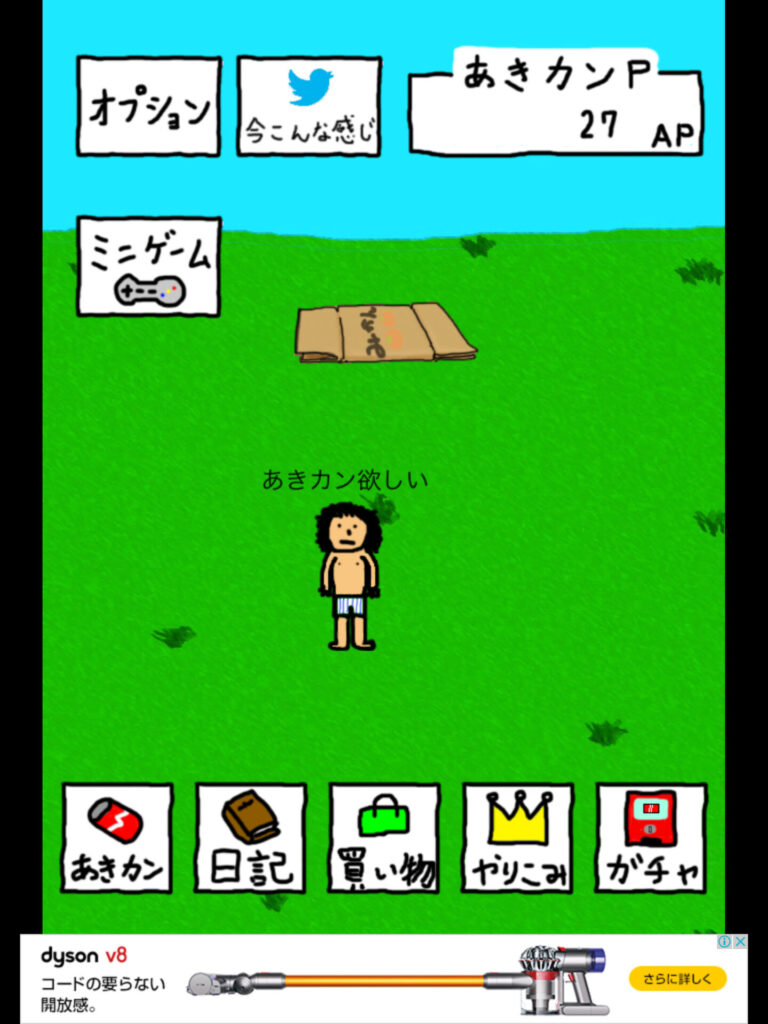Share status via 今こんな感じ Twitter button
The image size is (768, 1024).
click(309, 106)
